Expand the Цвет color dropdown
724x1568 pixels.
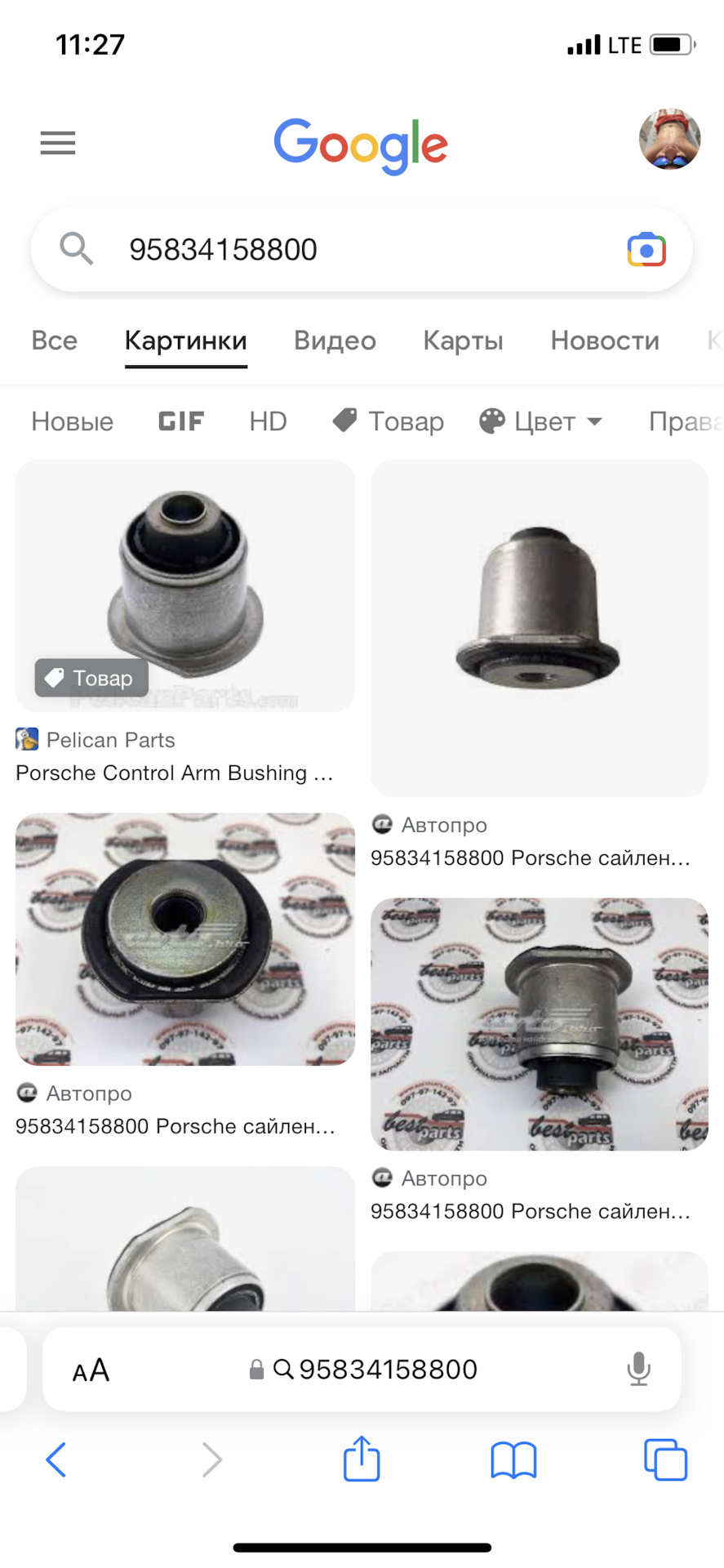540,421
